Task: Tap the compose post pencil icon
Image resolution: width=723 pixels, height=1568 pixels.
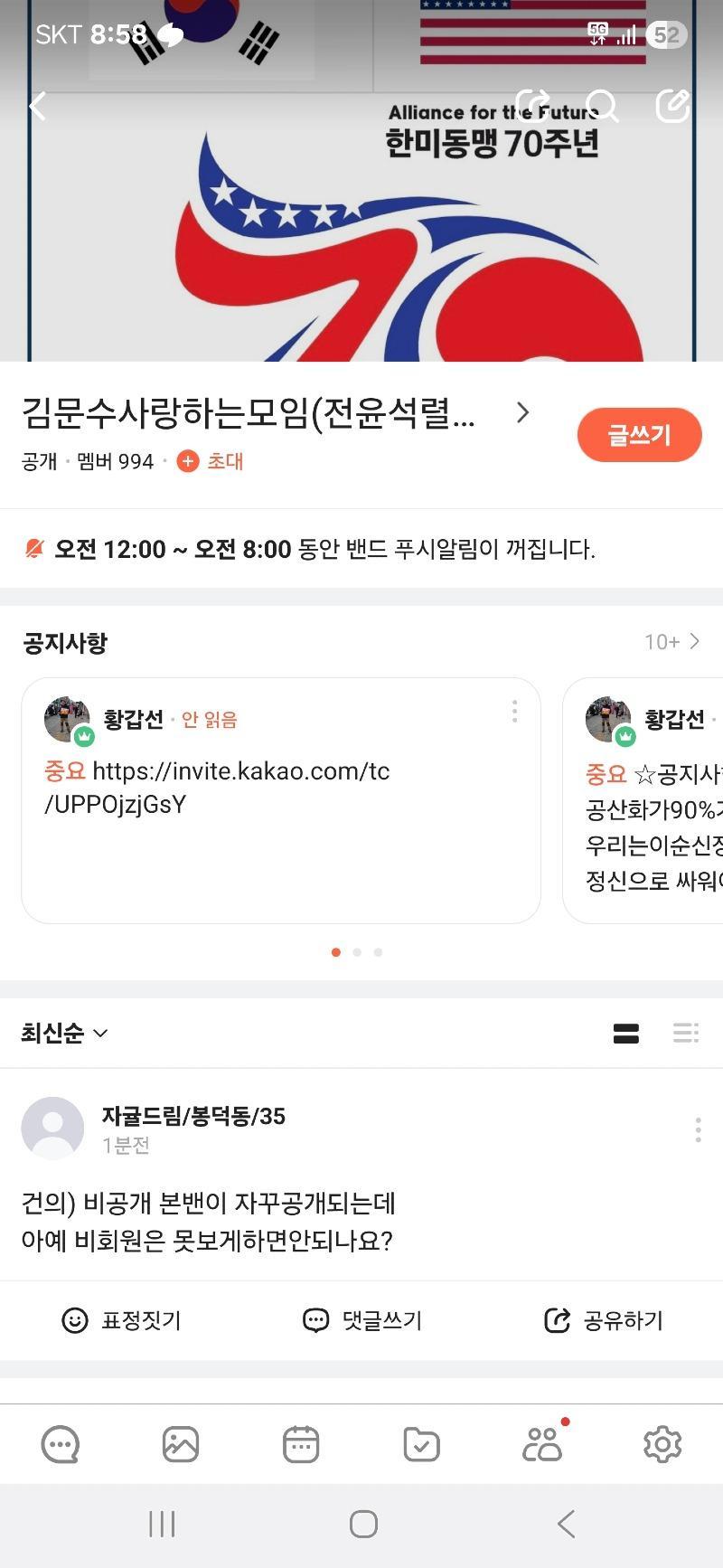Action: point(672,106)
